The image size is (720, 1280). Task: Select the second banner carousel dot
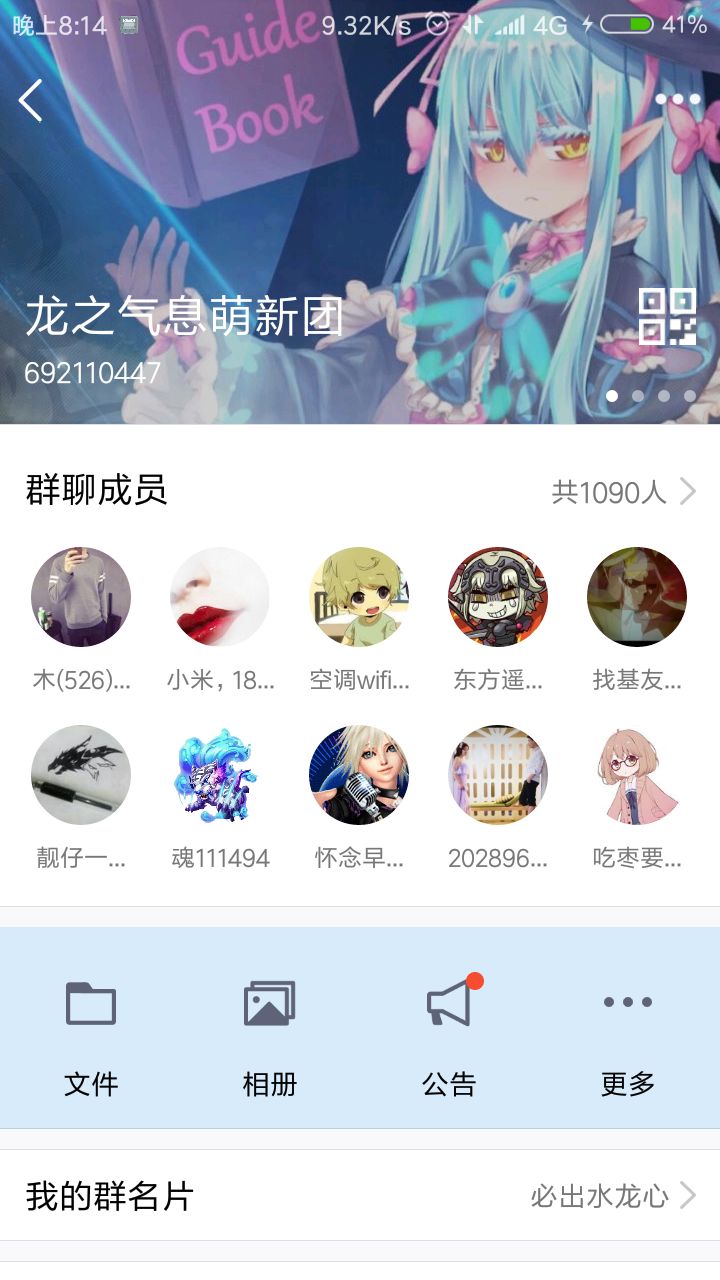[x=640, y=397]
